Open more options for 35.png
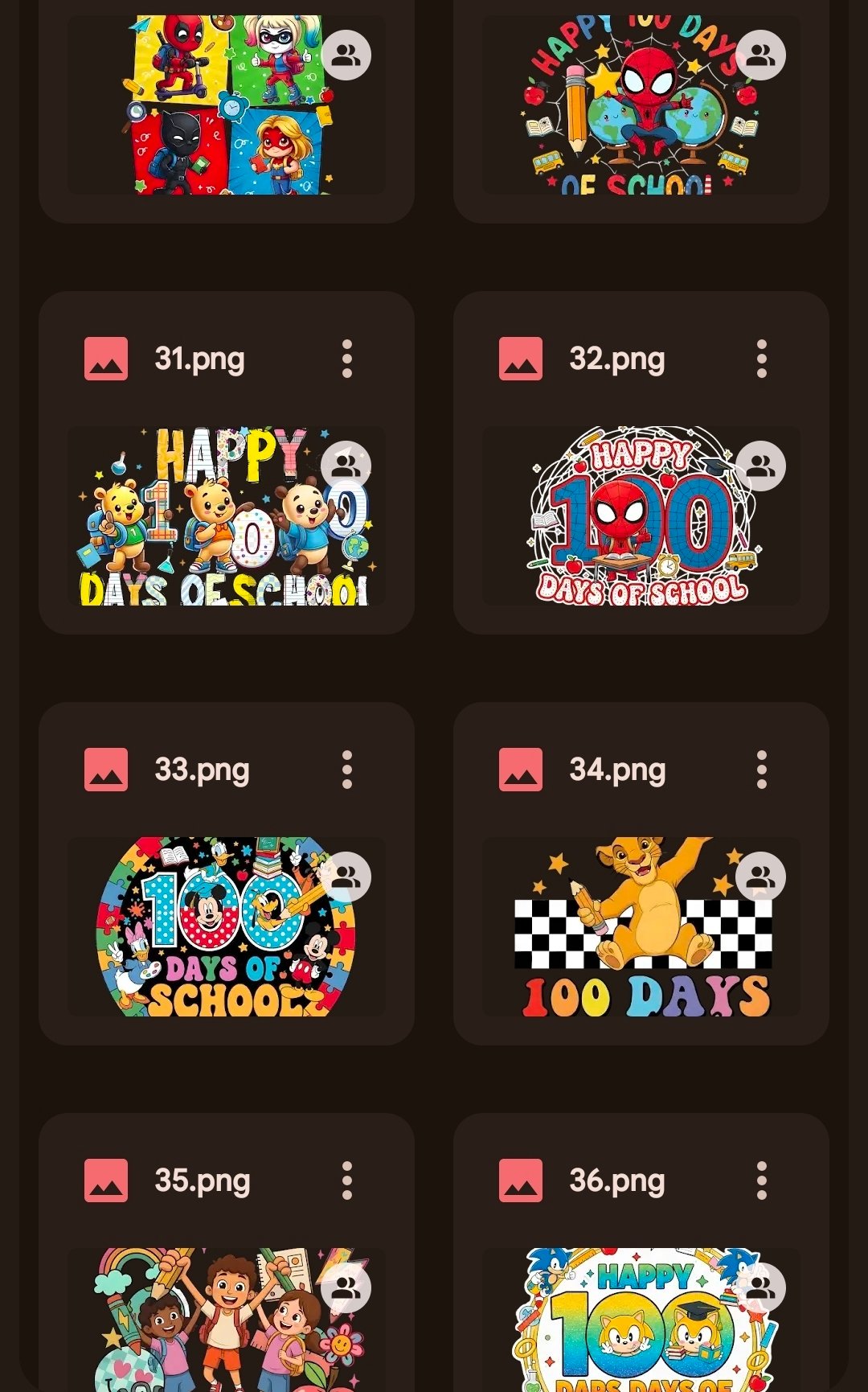 point(347,1181)
